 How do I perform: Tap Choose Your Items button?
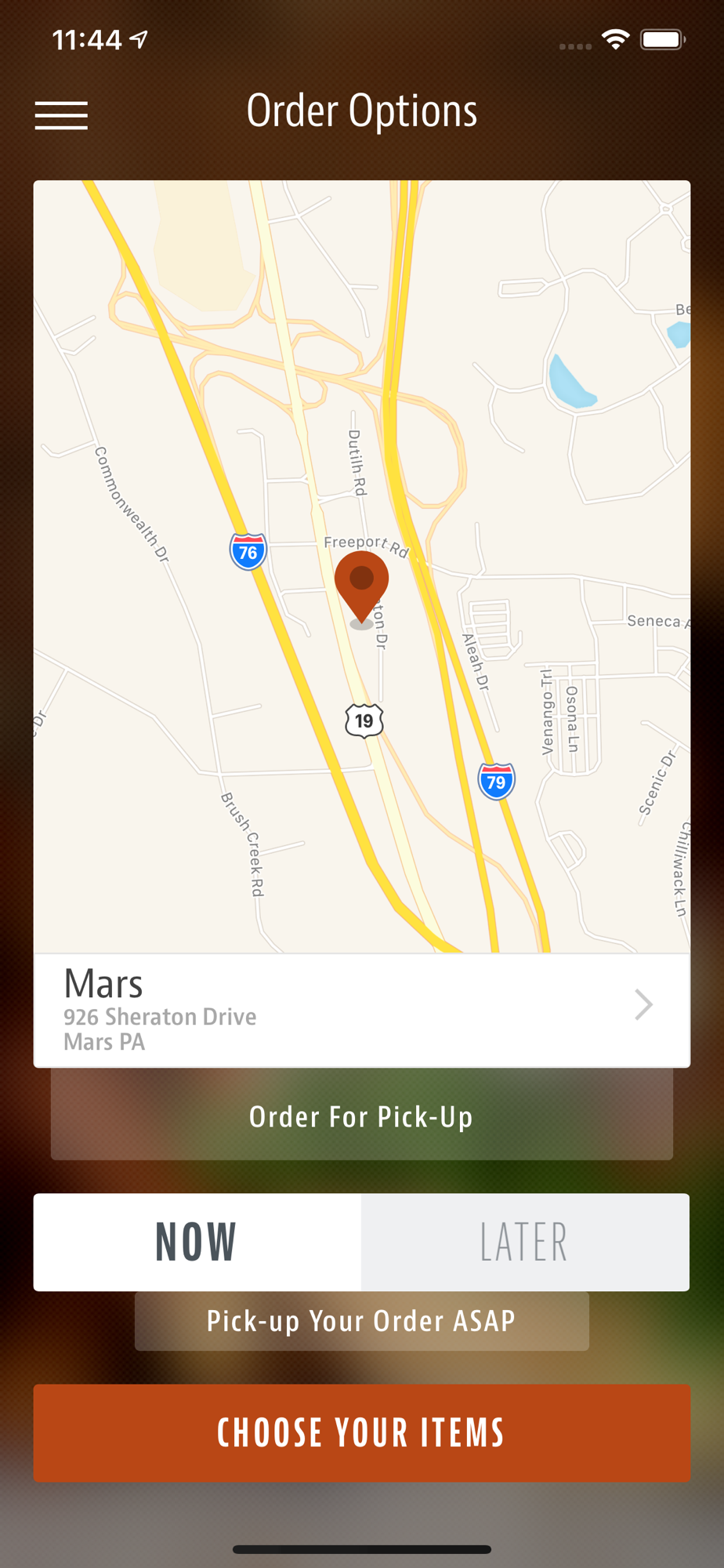pos(362,1432)
